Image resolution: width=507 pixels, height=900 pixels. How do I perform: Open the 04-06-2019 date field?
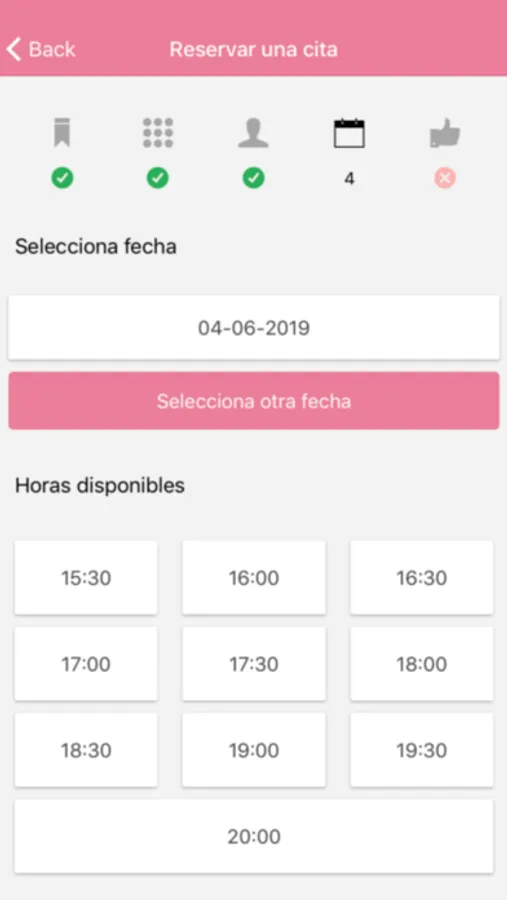tap(254, 328)
